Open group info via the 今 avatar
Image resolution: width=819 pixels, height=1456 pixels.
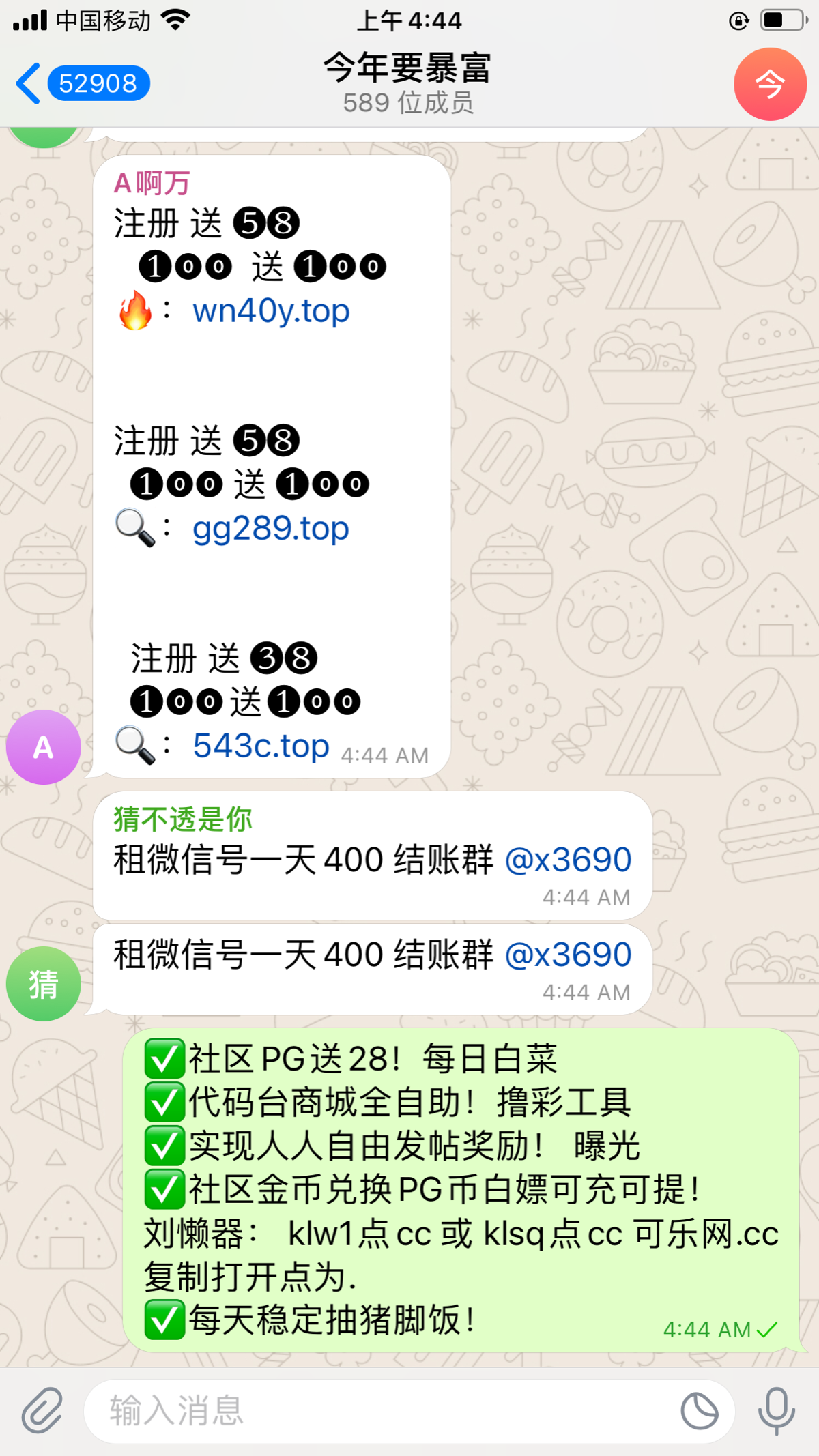pyautogui.click(x=770, y=85)
